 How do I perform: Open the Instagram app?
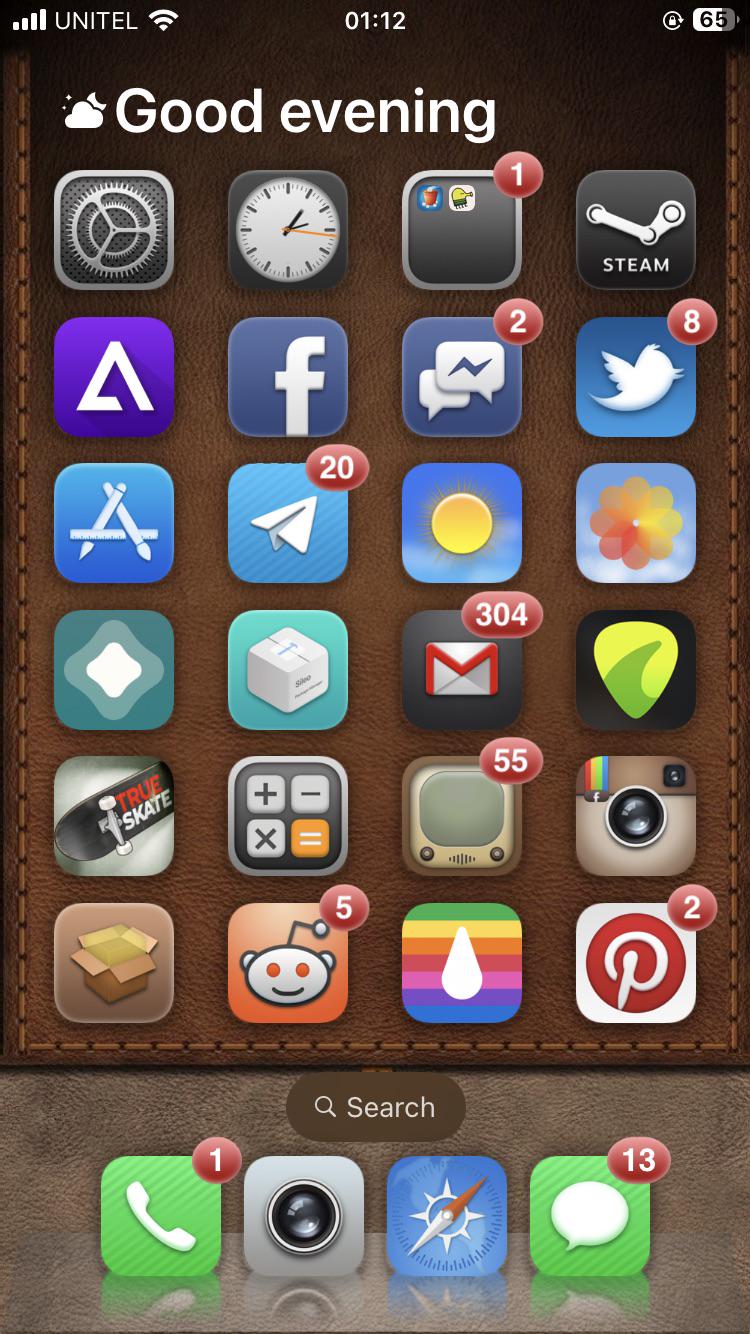point(636,816)
